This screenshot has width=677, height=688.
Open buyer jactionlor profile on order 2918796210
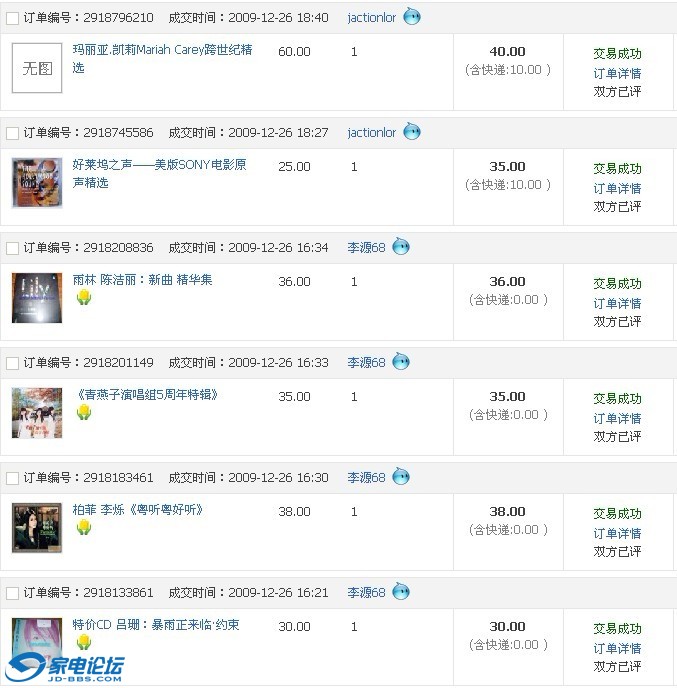372,18
